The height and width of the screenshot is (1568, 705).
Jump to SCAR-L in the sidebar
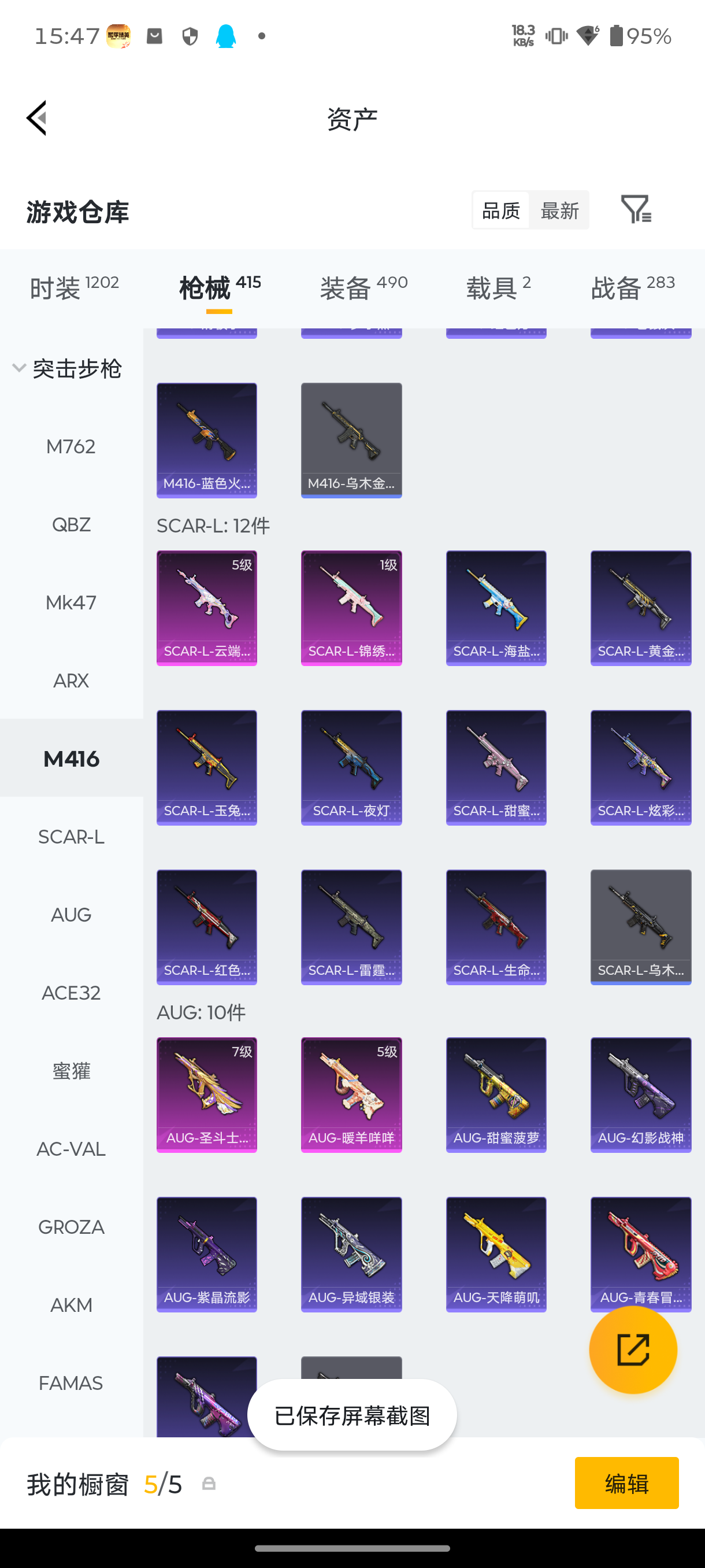(71, 837)
